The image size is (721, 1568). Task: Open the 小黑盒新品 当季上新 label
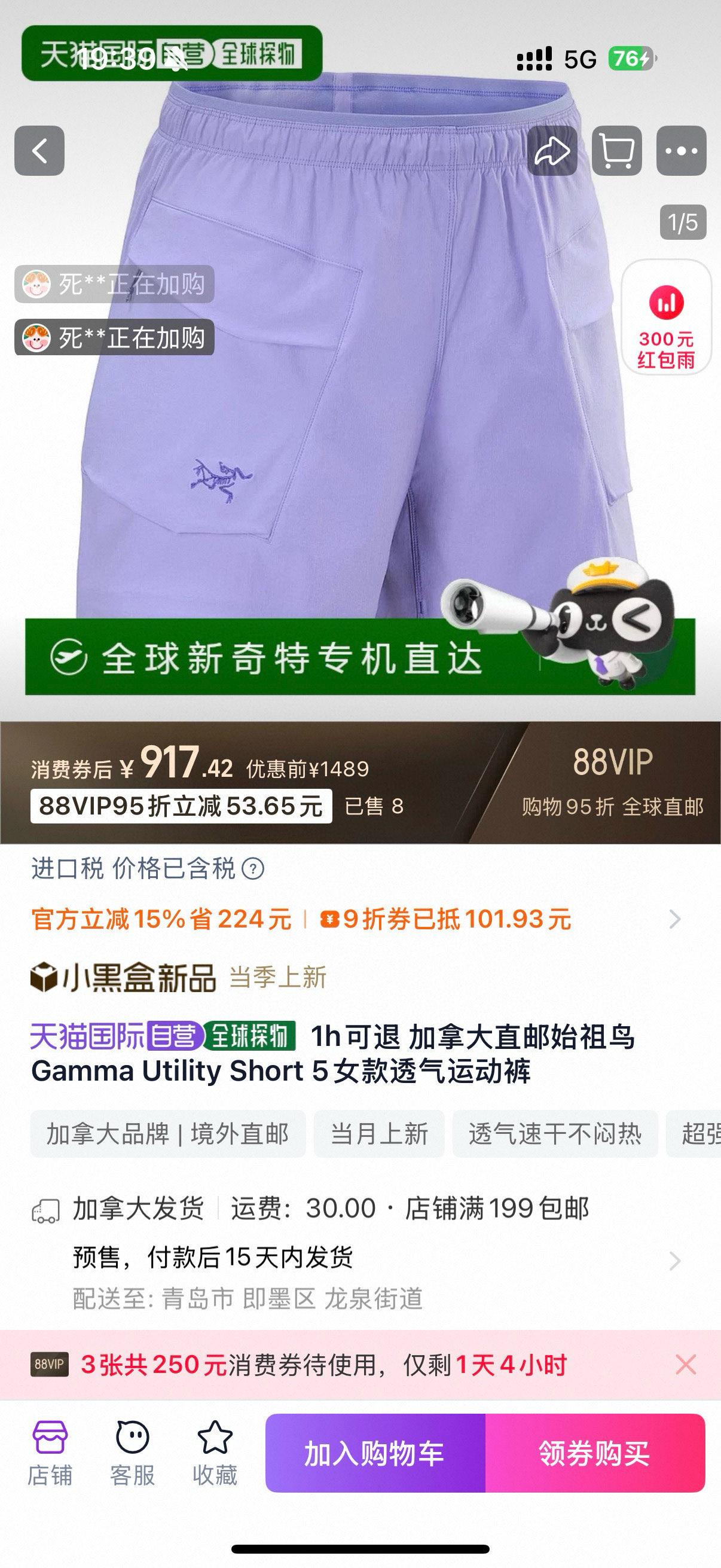point(179,978)
